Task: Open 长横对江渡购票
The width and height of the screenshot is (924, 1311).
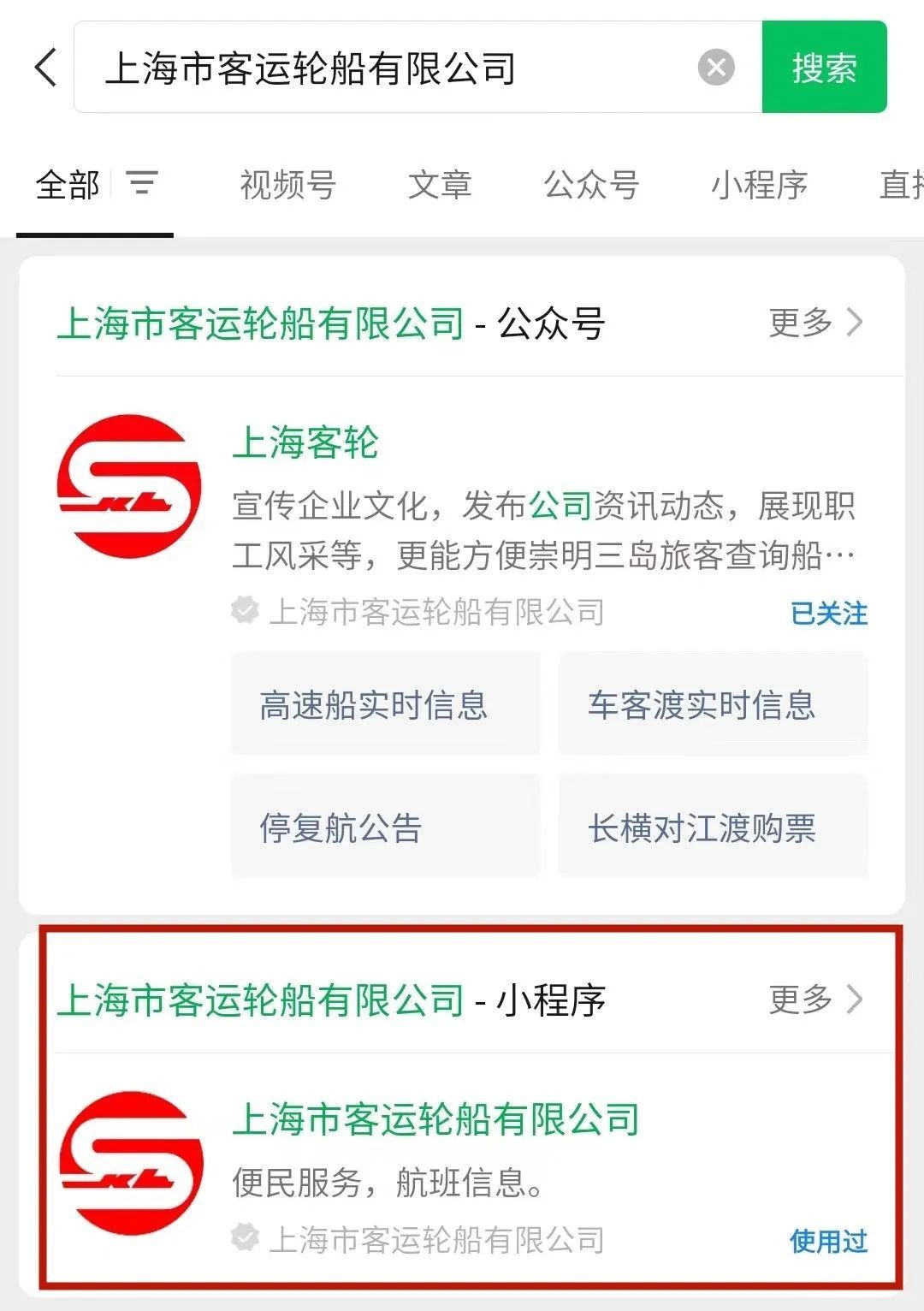Action: [713, 827]
